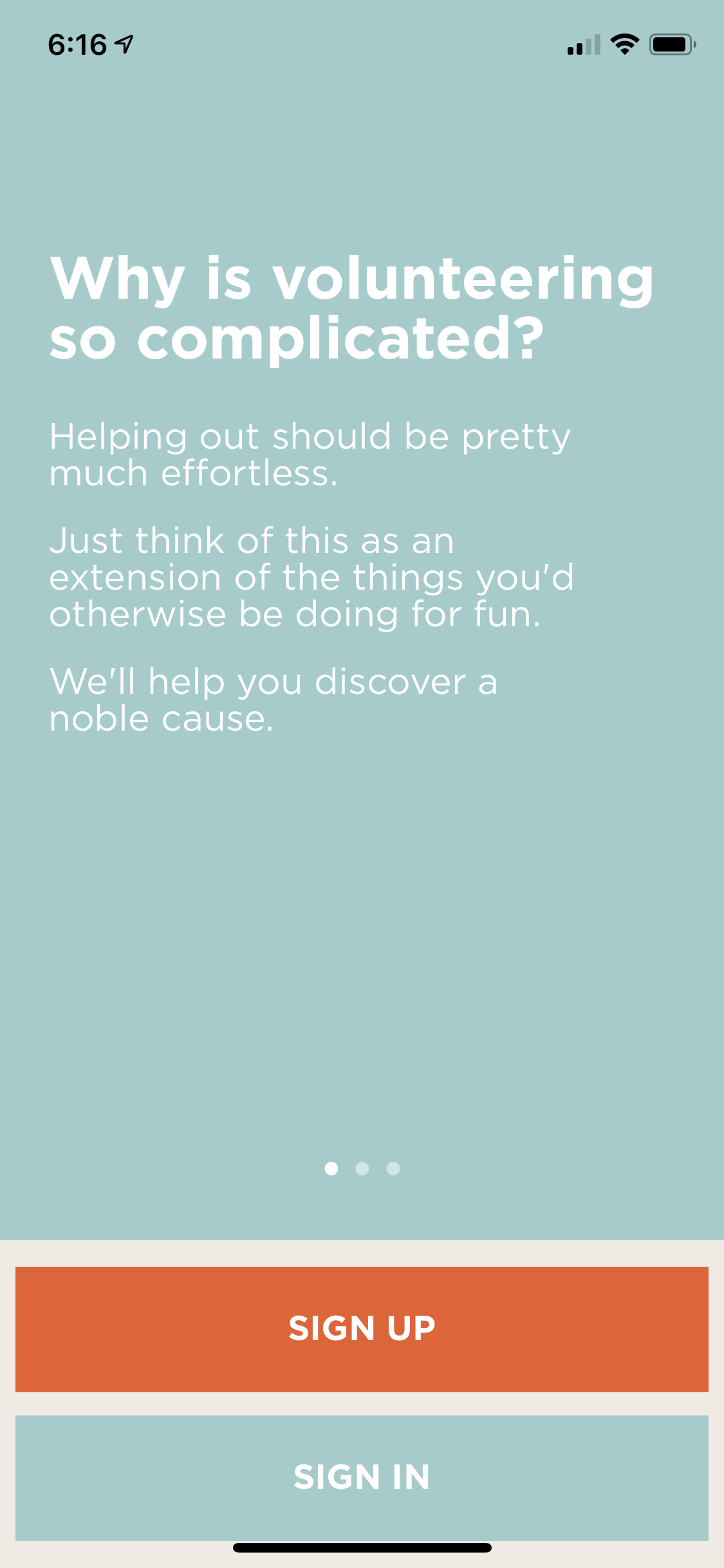Image resolution: width=724 pixels, height=1568 pixels.
Task: Open the SIGN IN screen
Action: tap(362, 1477)
